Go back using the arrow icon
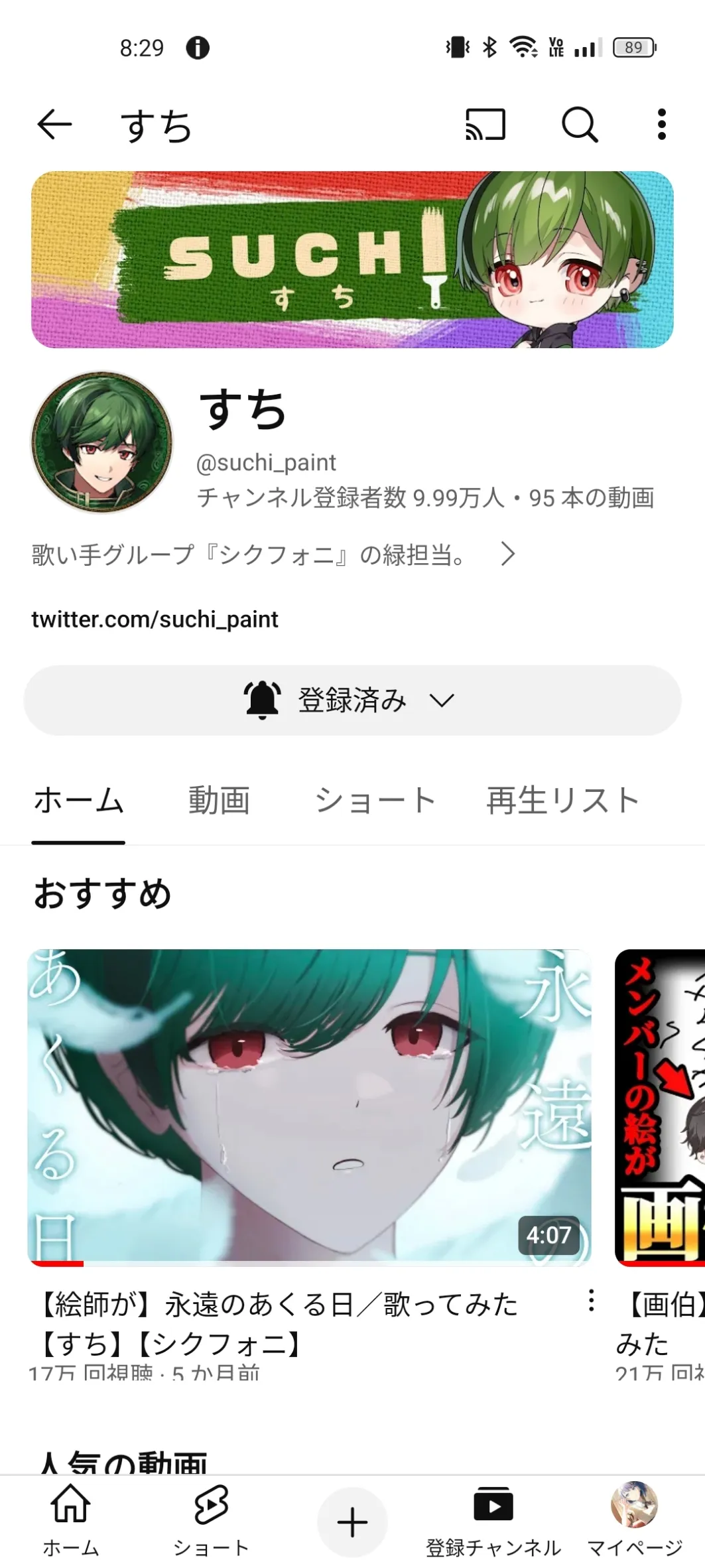This screenshot has width=705, height=1568. coord(54,124)
